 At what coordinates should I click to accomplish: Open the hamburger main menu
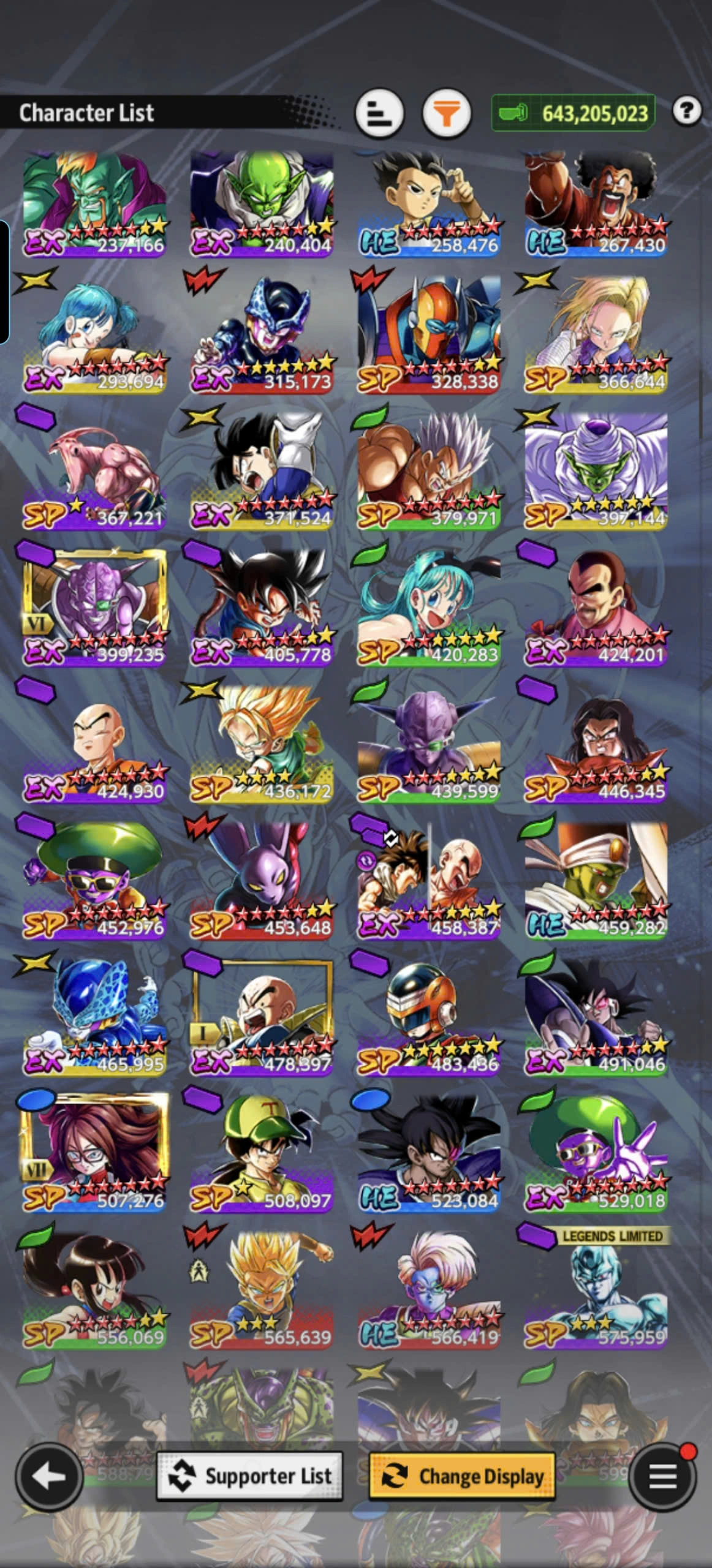click(x=663, y=1476)
